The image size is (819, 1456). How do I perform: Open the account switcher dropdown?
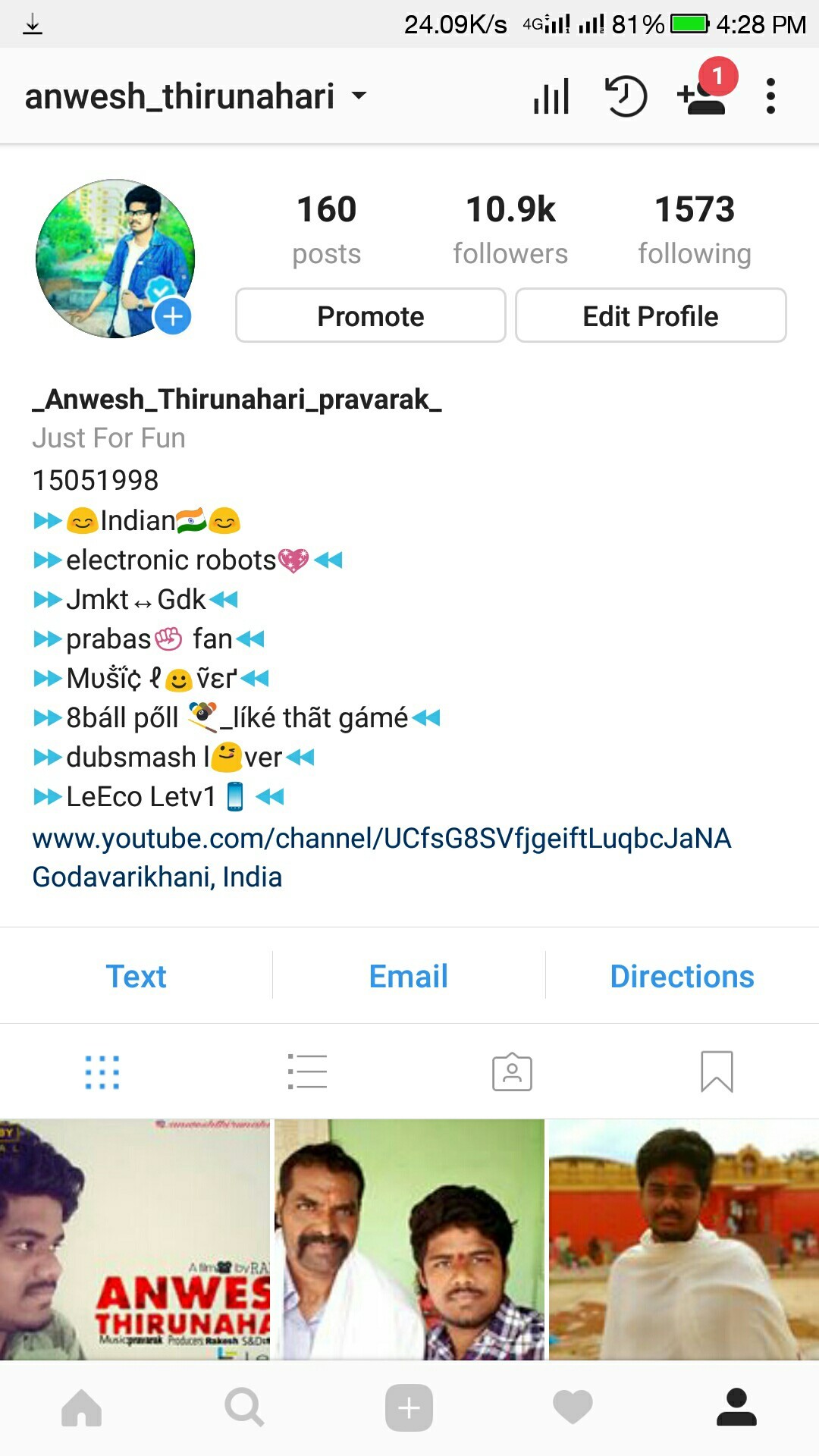(359, 96)
